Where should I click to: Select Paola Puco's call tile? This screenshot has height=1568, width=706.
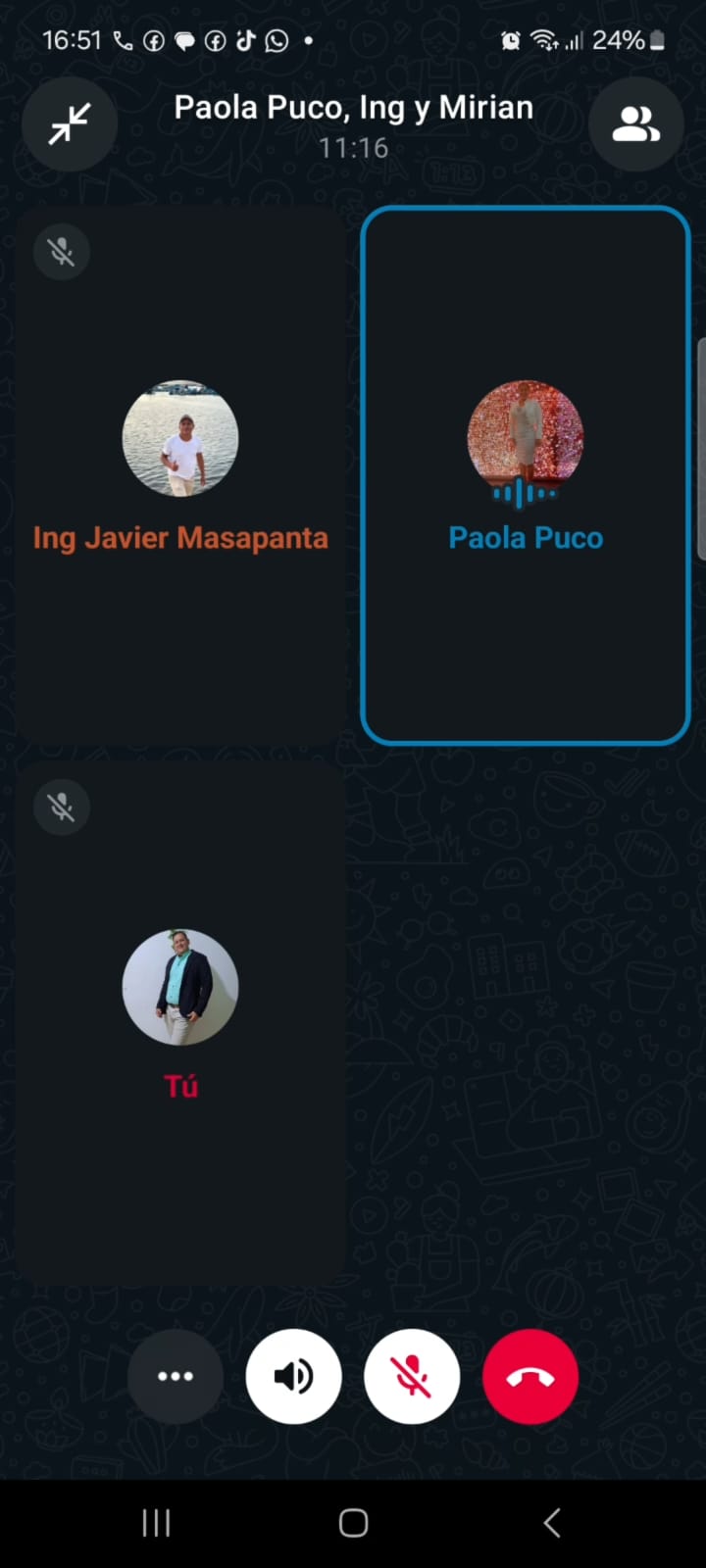tap(526, 475)
